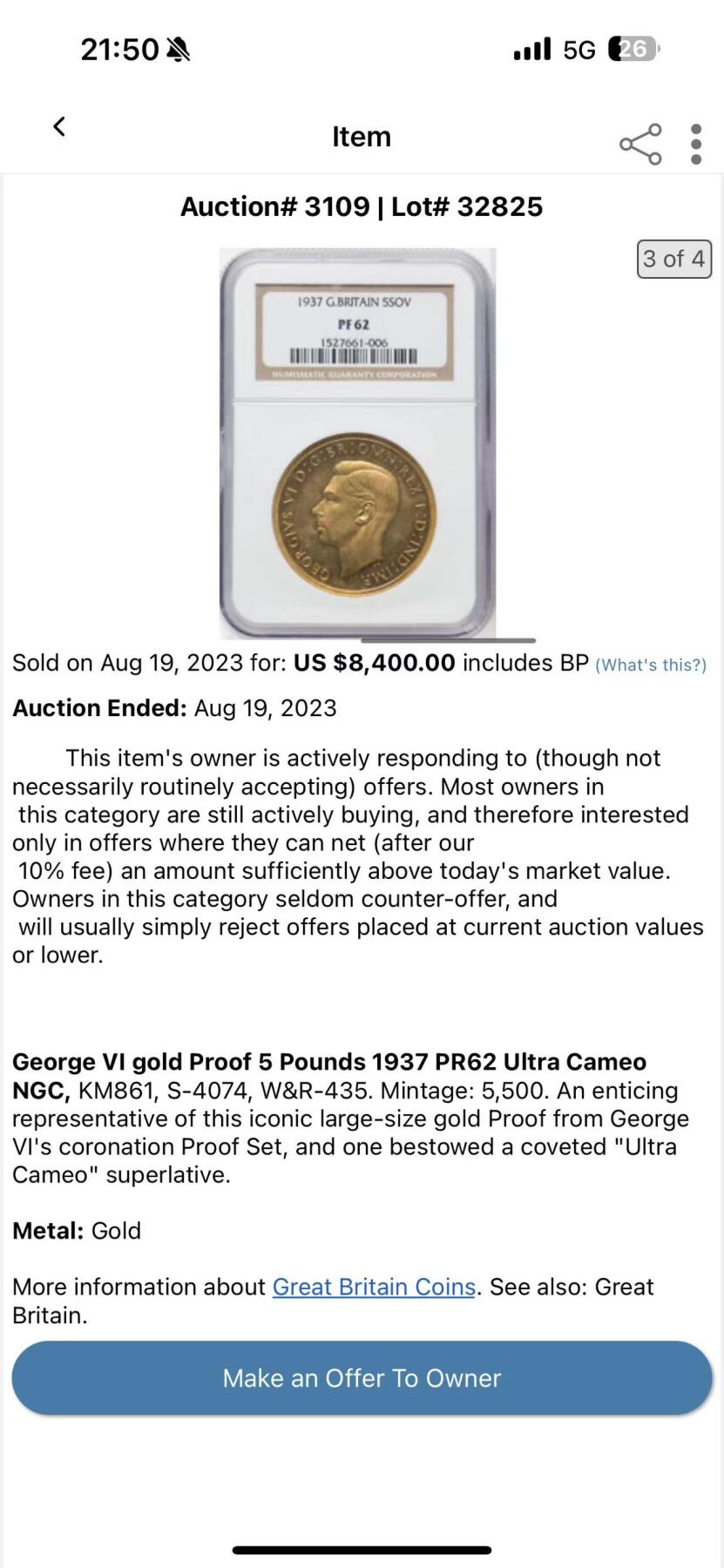This screenshot has width=724, height=1568.
Task: Go back using the back arrow
Action: (59, 127)
